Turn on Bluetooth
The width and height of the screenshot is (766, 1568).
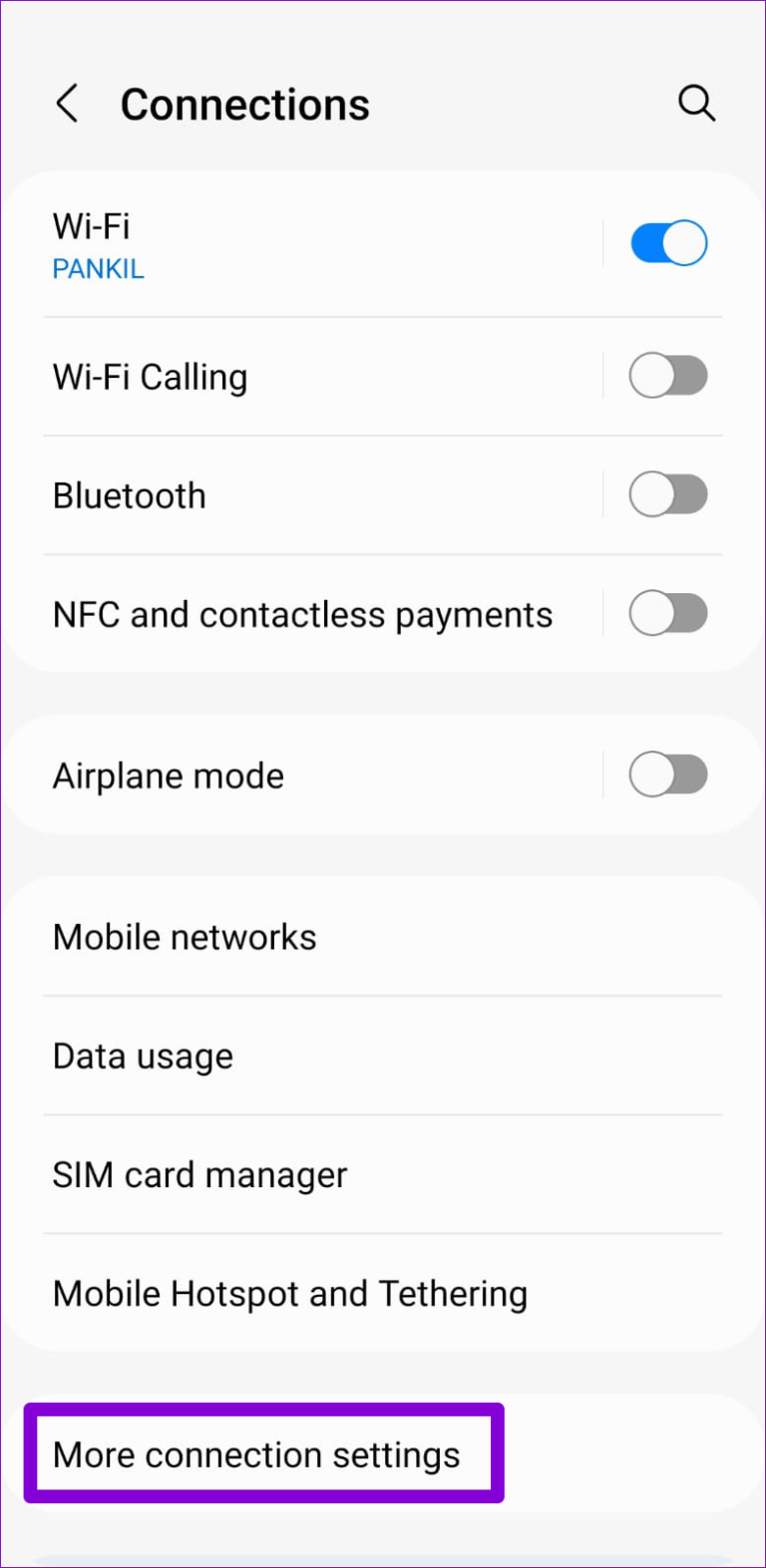coord(667,493)
